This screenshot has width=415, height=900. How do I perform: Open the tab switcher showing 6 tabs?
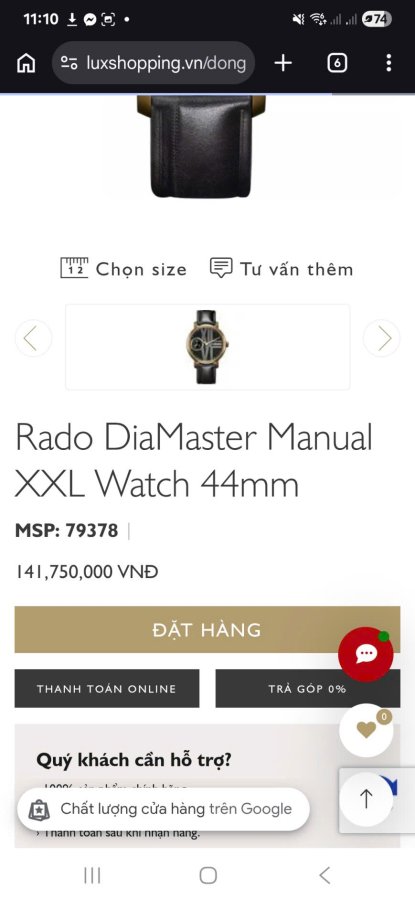(x=337, y=63)
